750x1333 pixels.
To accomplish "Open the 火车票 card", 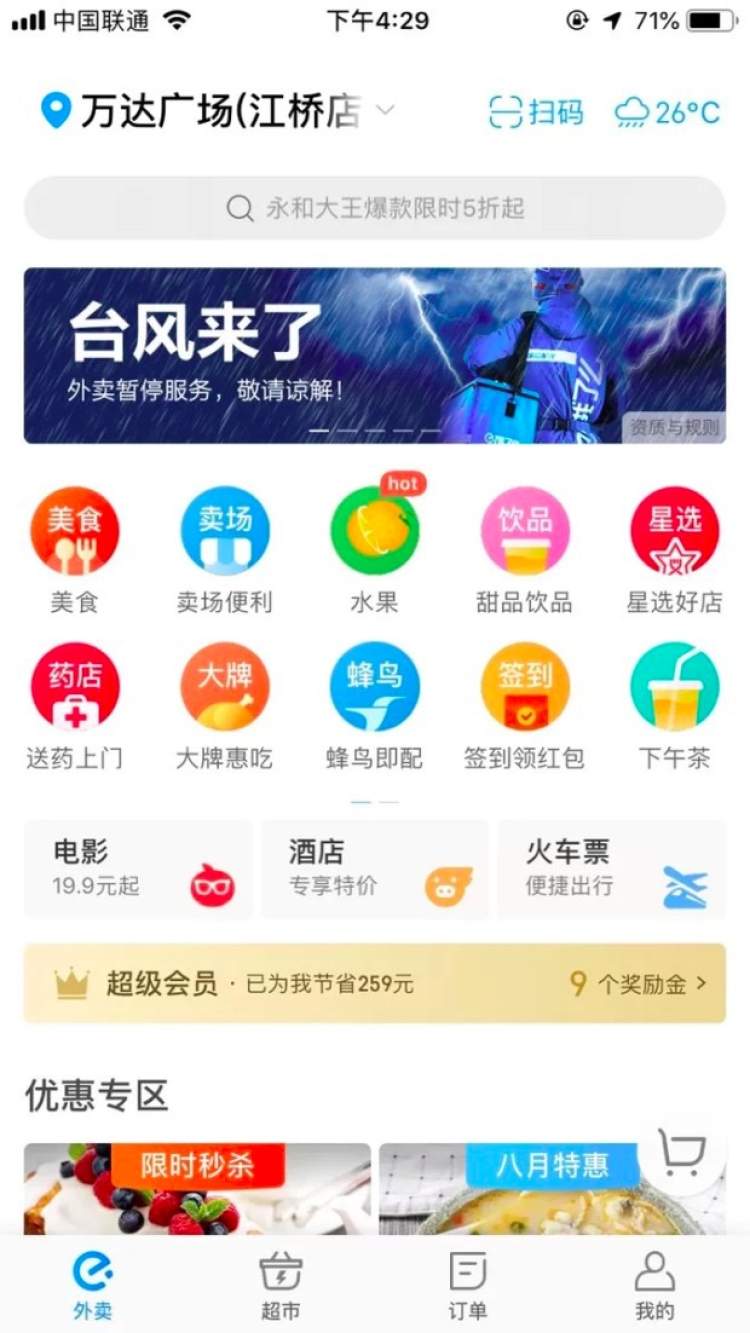I will (x=612, y=869).
